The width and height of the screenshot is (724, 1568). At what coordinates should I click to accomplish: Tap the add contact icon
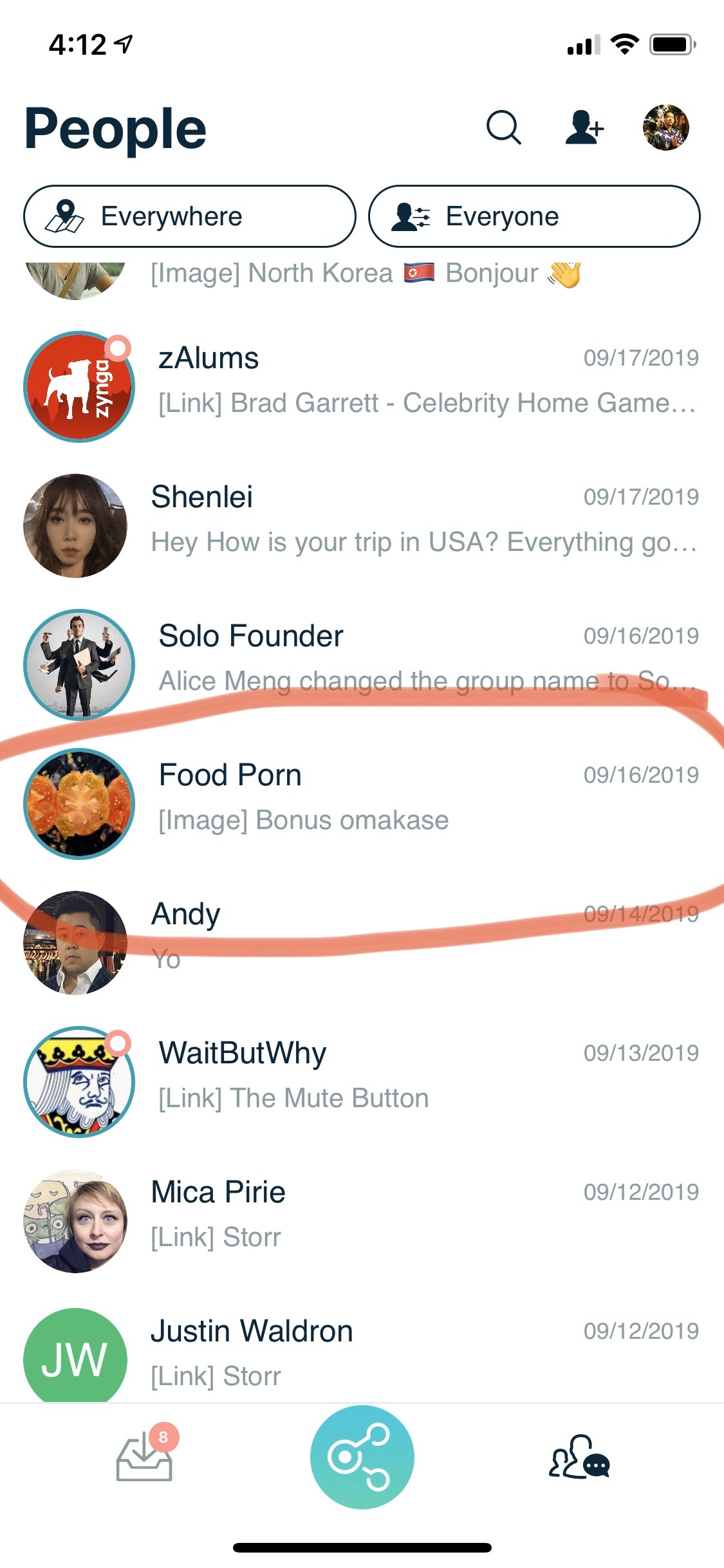point(584,127)
